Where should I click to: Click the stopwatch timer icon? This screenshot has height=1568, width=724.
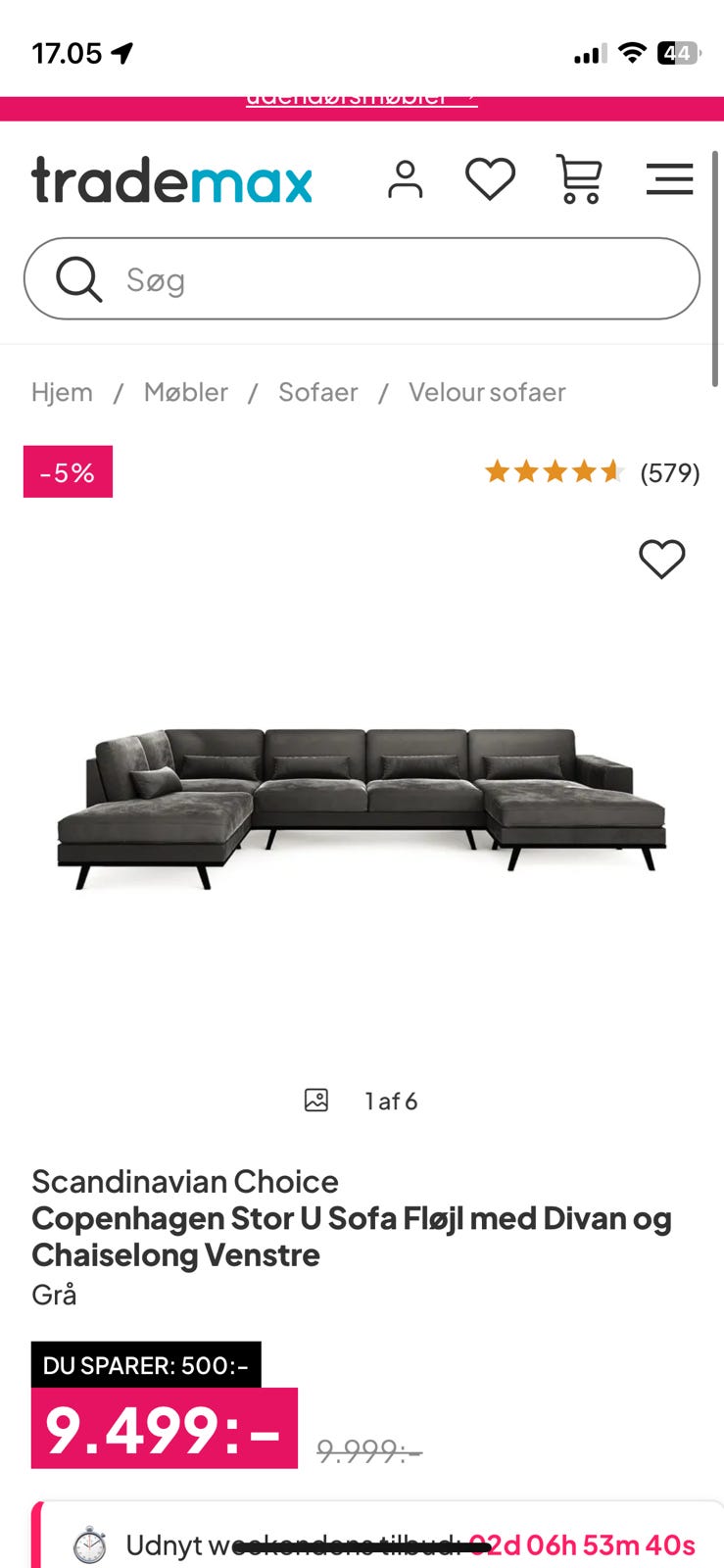tap(90, 1543)
